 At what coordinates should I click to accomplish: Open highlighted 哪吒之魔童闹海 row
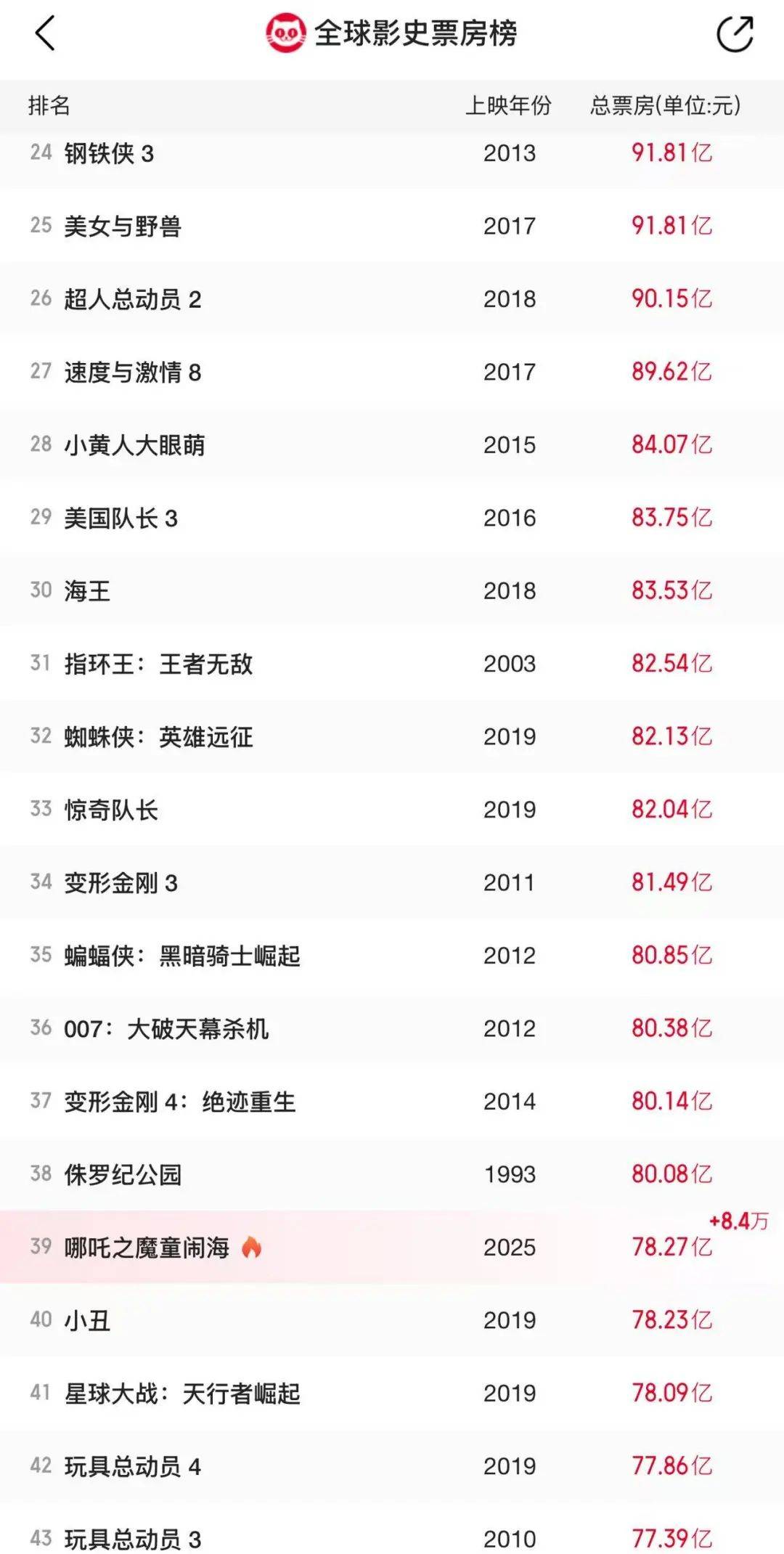(392, 1247)
